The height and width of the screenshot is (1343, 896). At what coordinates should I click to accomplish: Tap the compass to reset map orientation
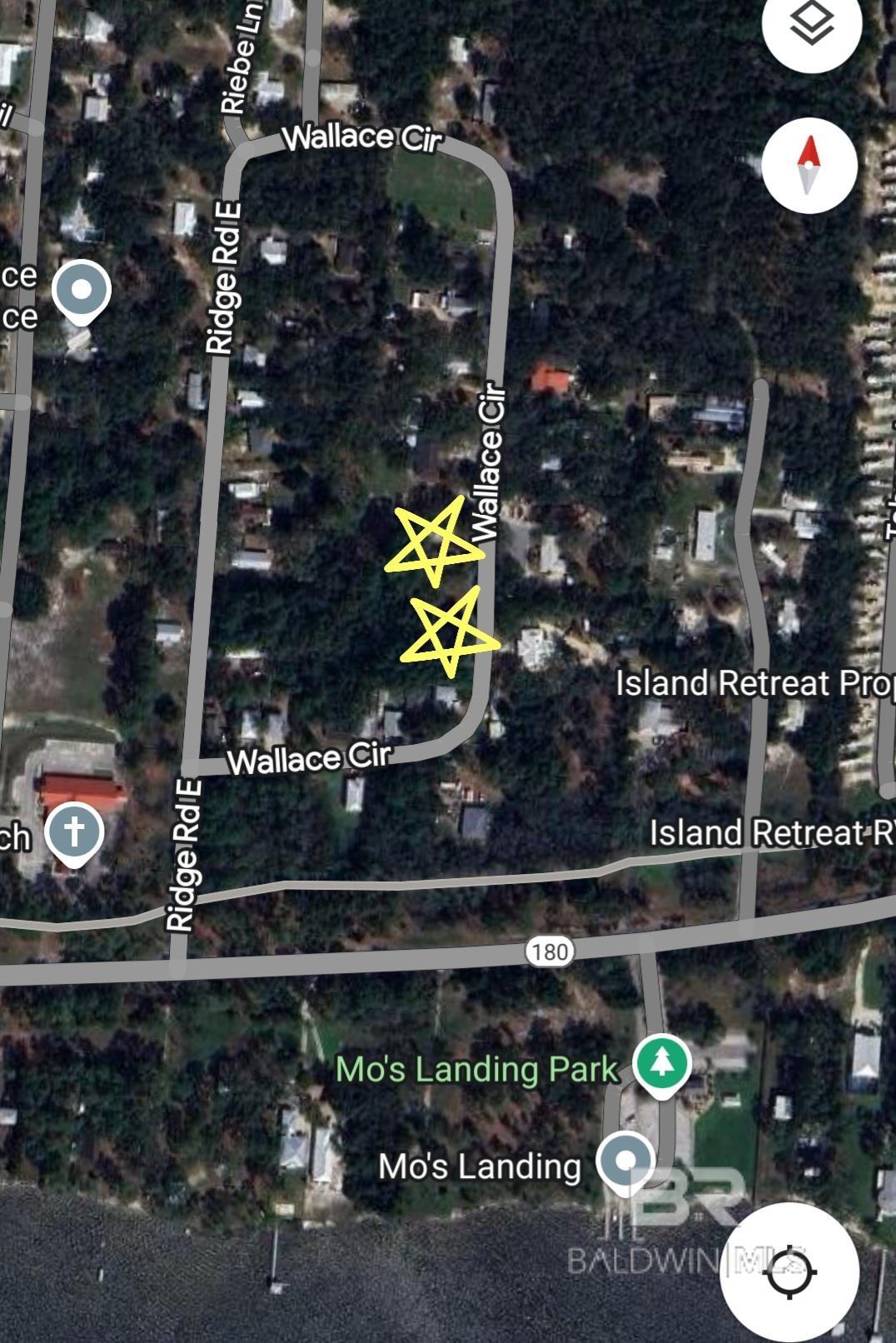809,166
